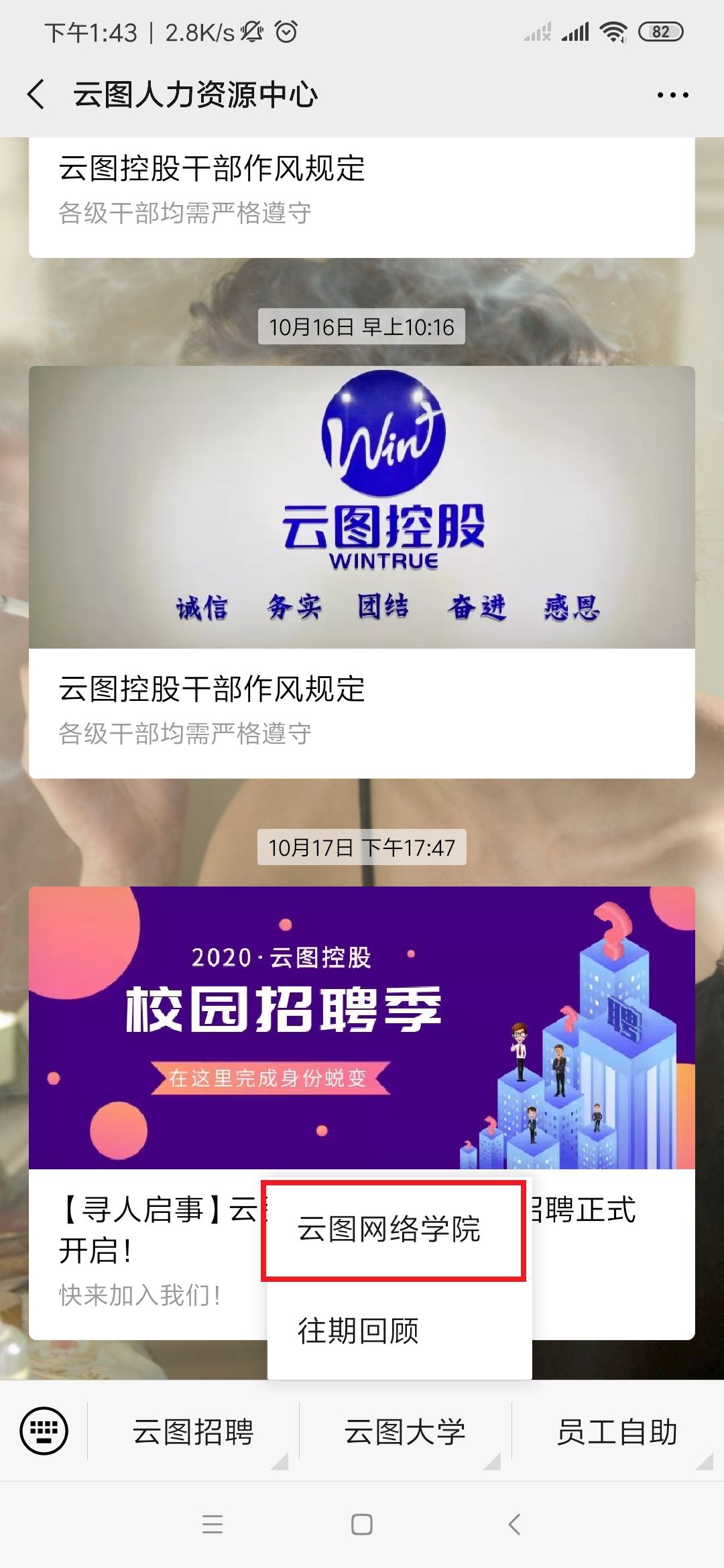This screenshot has height=1568, width=724.
Task: Open the system recent apps view
Action: pos(213,1524)
